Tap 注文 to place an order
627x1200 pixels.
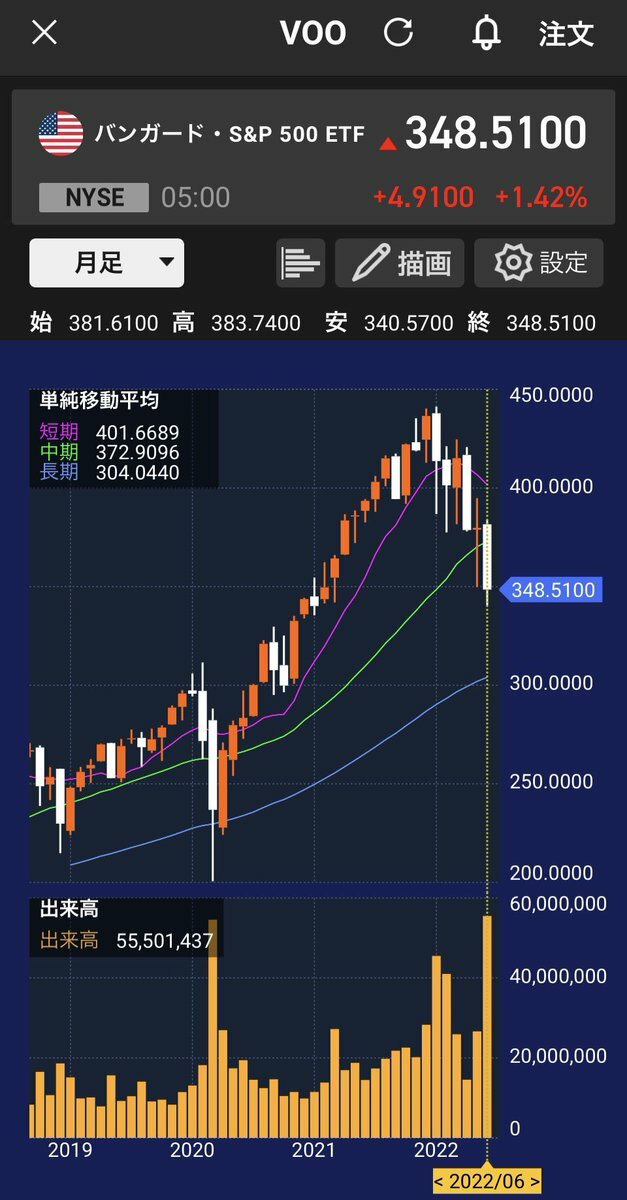pyautogui.click(x=566, y=33)
